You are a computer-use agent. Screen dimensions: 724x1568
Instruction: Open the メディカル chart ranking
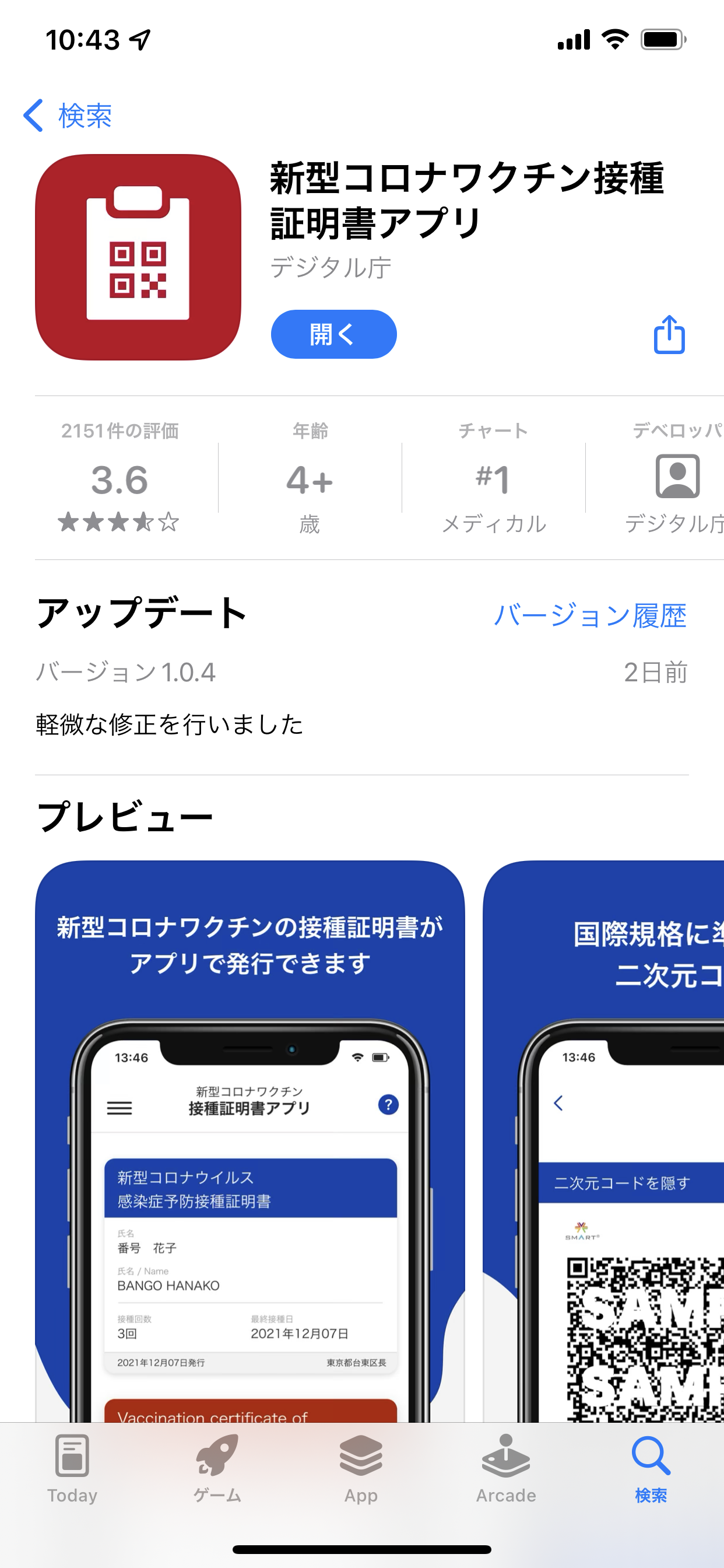(493, 478)
